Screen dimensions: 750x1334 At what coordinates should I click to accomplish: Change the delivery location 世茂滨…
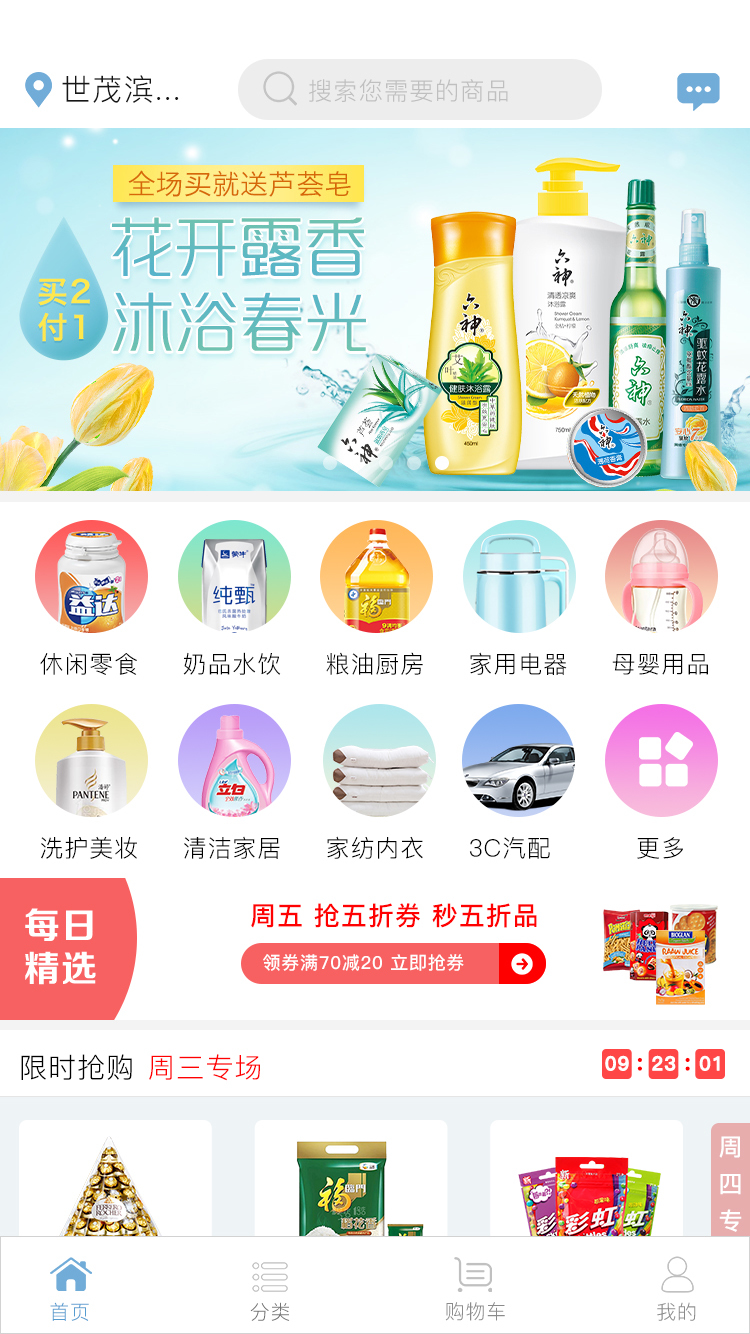104,90
